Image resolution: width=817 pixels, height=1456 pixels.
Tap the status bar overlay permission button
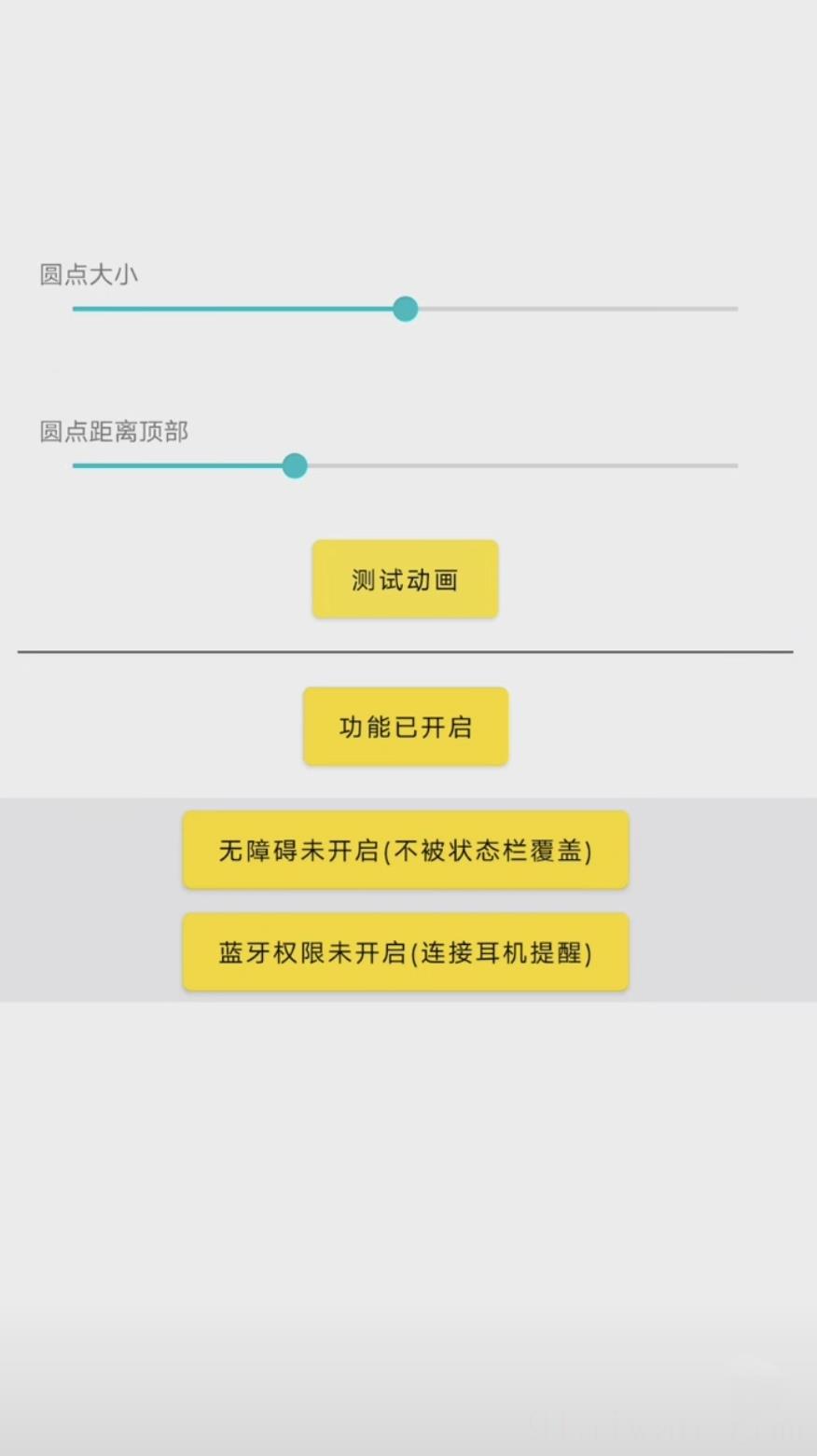point(405,849)
